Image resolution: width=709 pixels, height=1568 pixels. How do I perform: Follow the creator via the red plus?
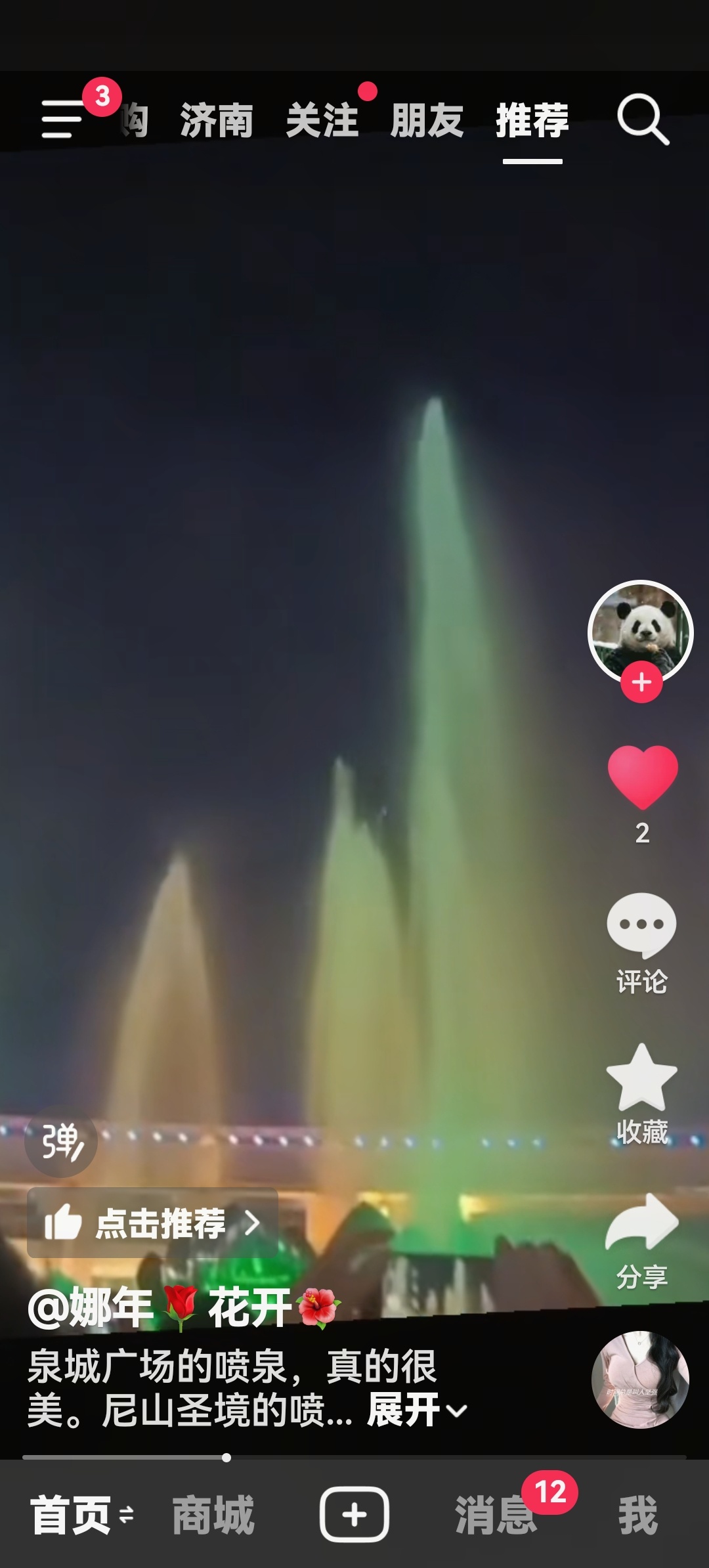coord(641,683)
